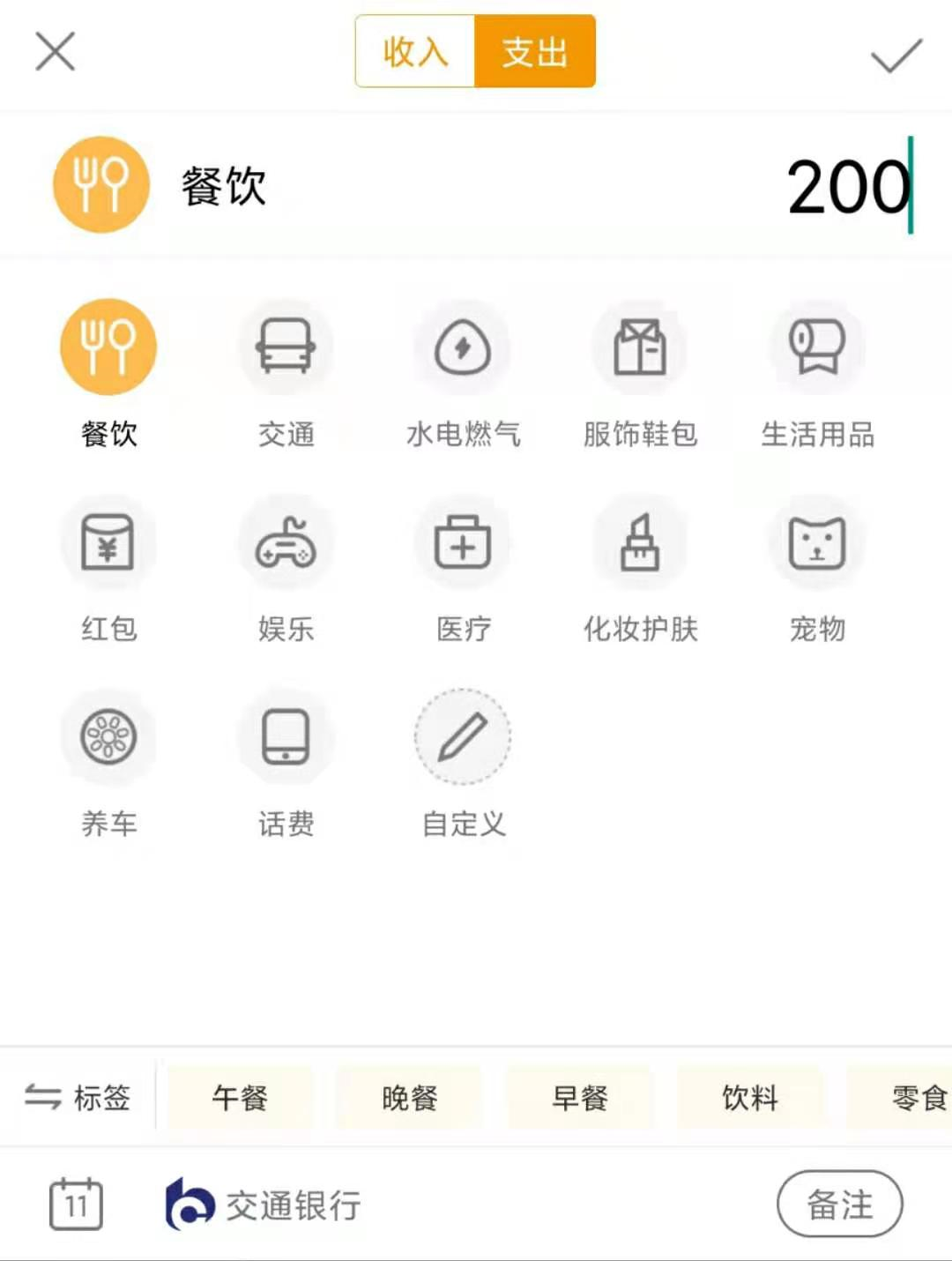Close the expense entry screen
Viewport: 952px width, 1261px height.
click(x=55, y=51)
